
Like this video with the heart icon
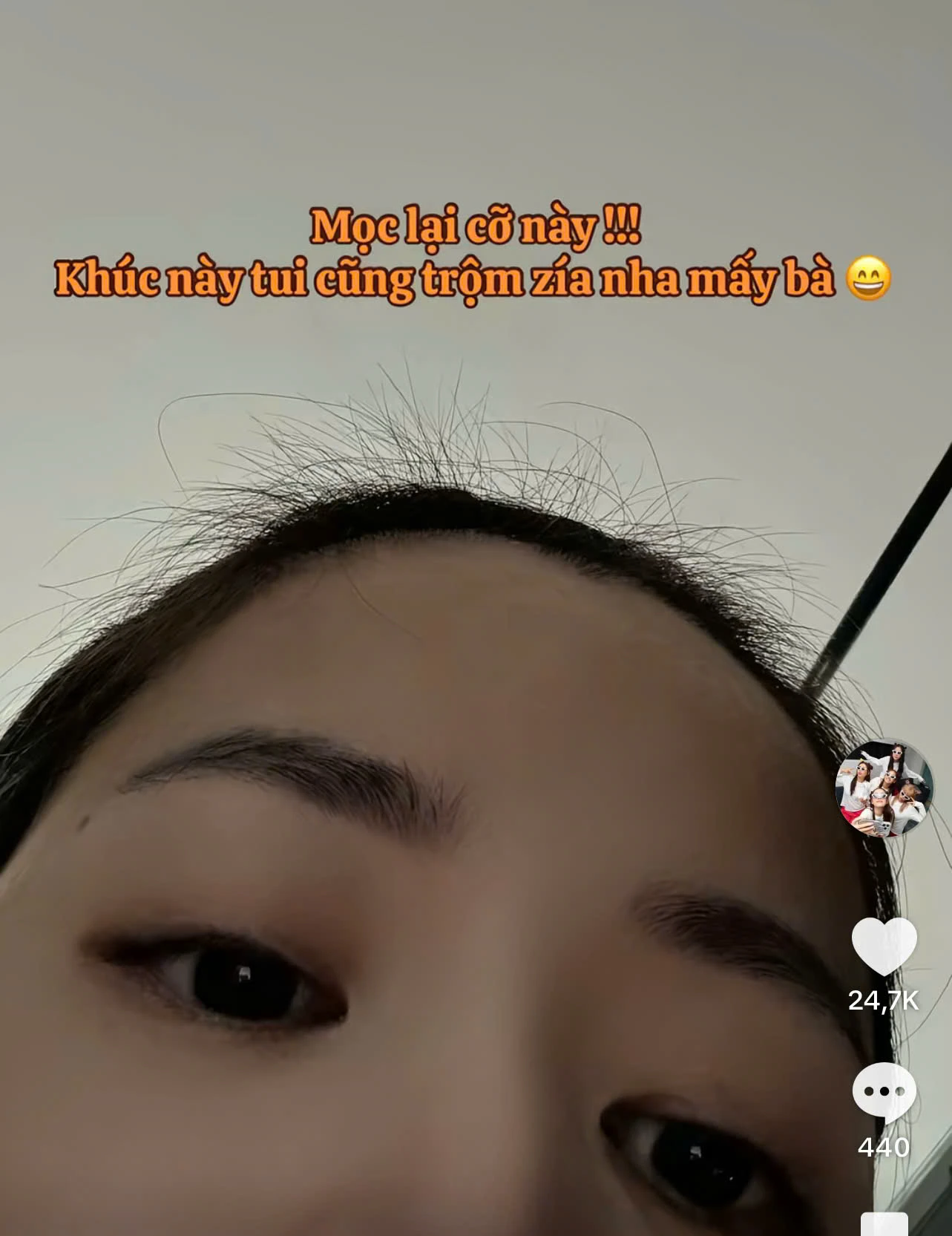click(884, 946)
